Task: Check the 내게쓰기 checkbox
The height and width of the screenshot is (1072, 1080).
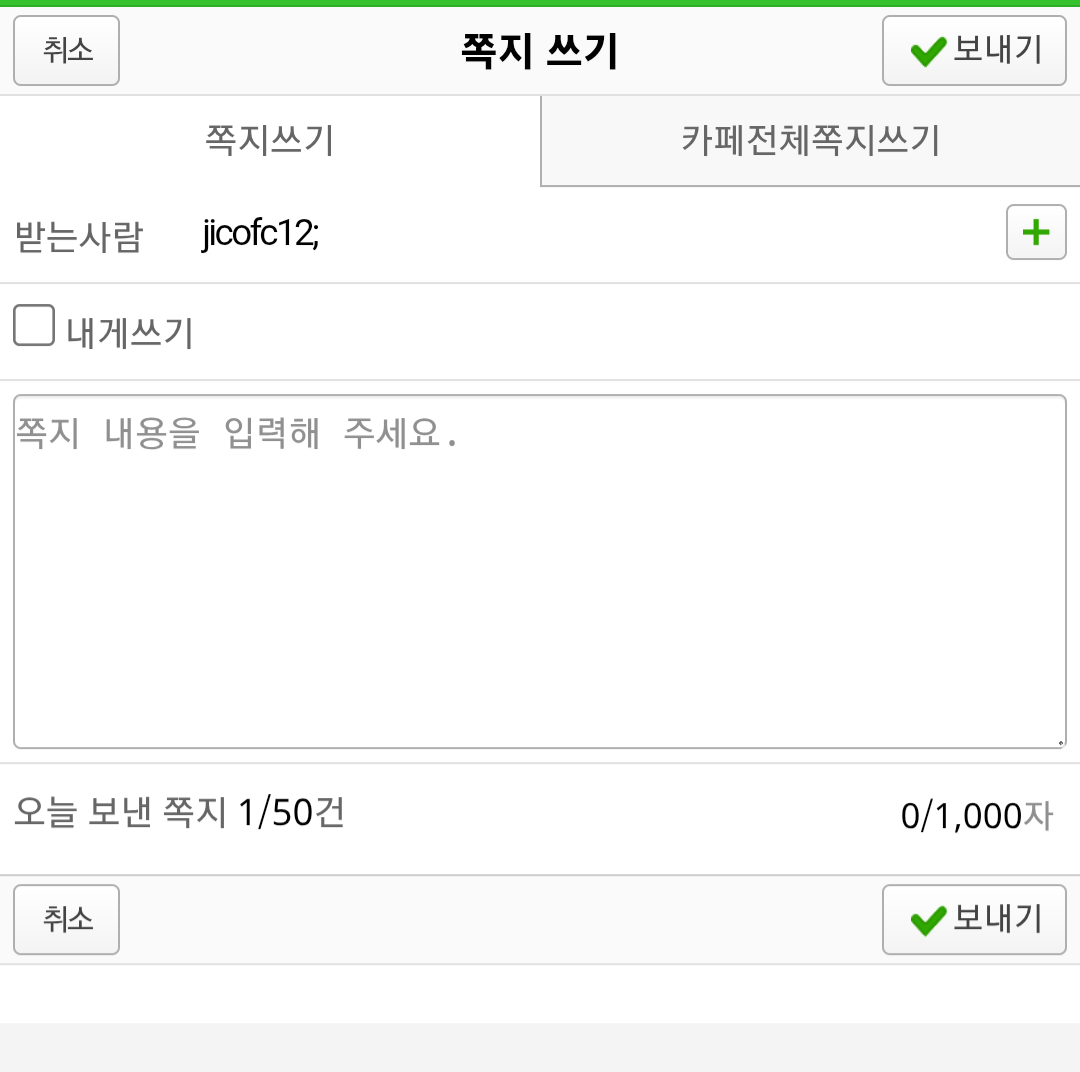Action: tap(35, 327)
